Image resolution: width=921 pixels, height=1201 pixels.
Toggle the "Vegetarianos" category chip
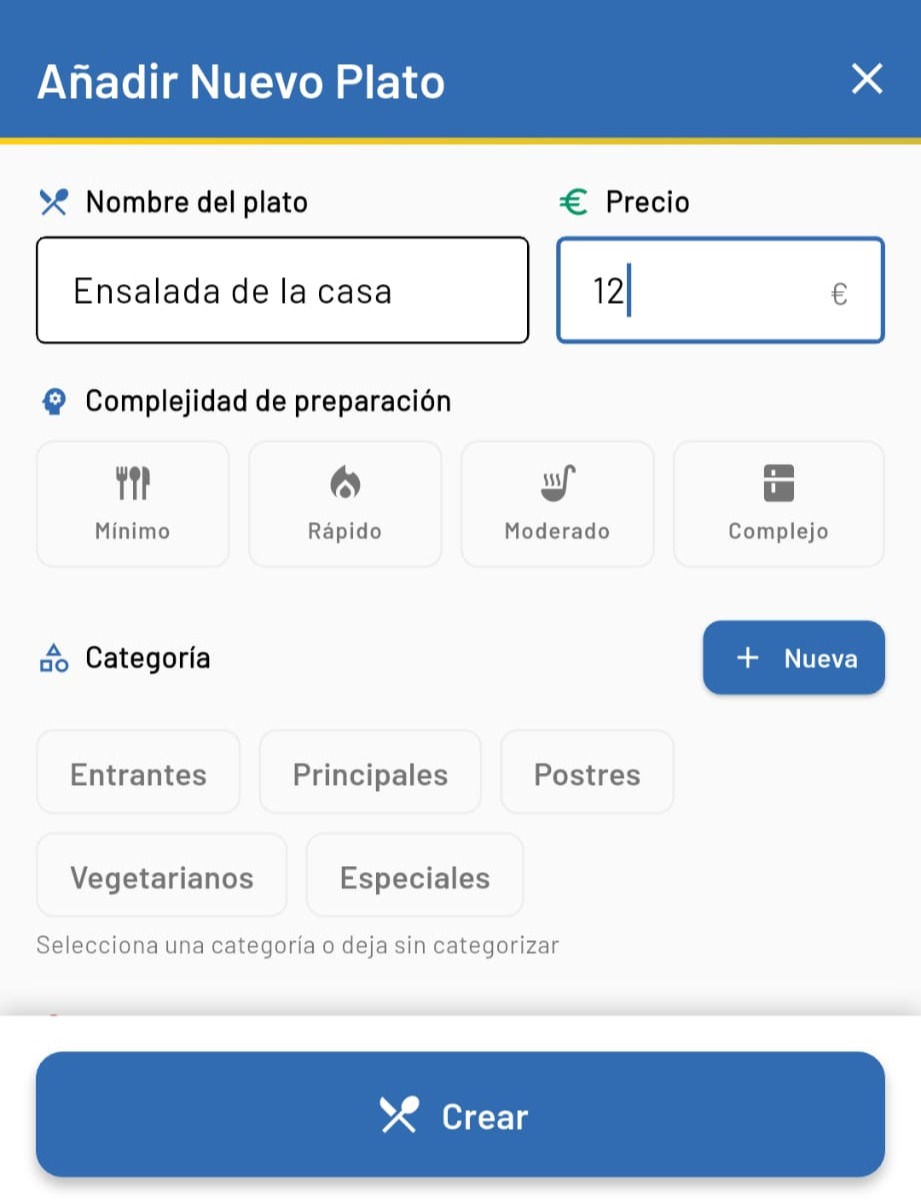click(161, 876)
